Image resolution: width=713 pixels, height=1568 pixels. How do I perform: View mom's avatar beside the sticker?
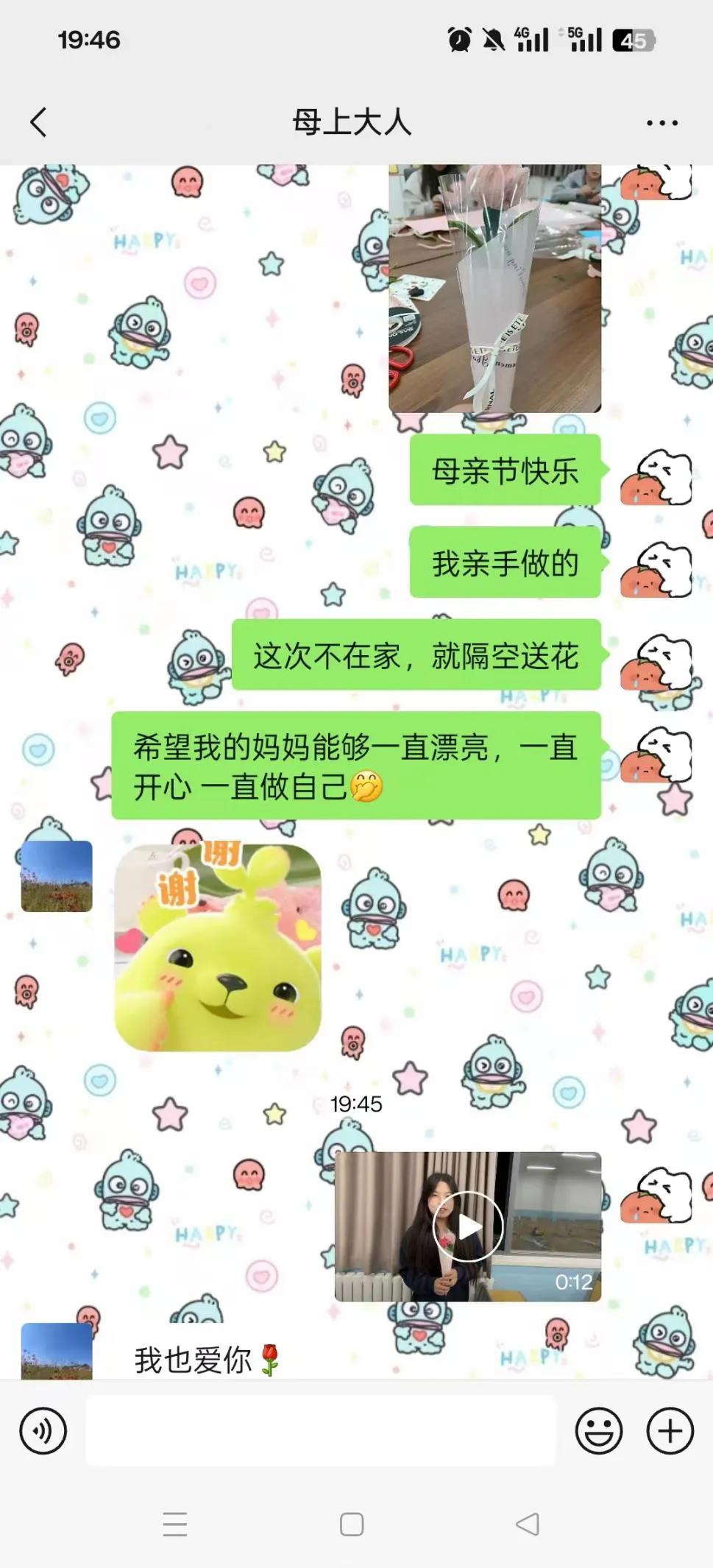(x=57, y=876)
